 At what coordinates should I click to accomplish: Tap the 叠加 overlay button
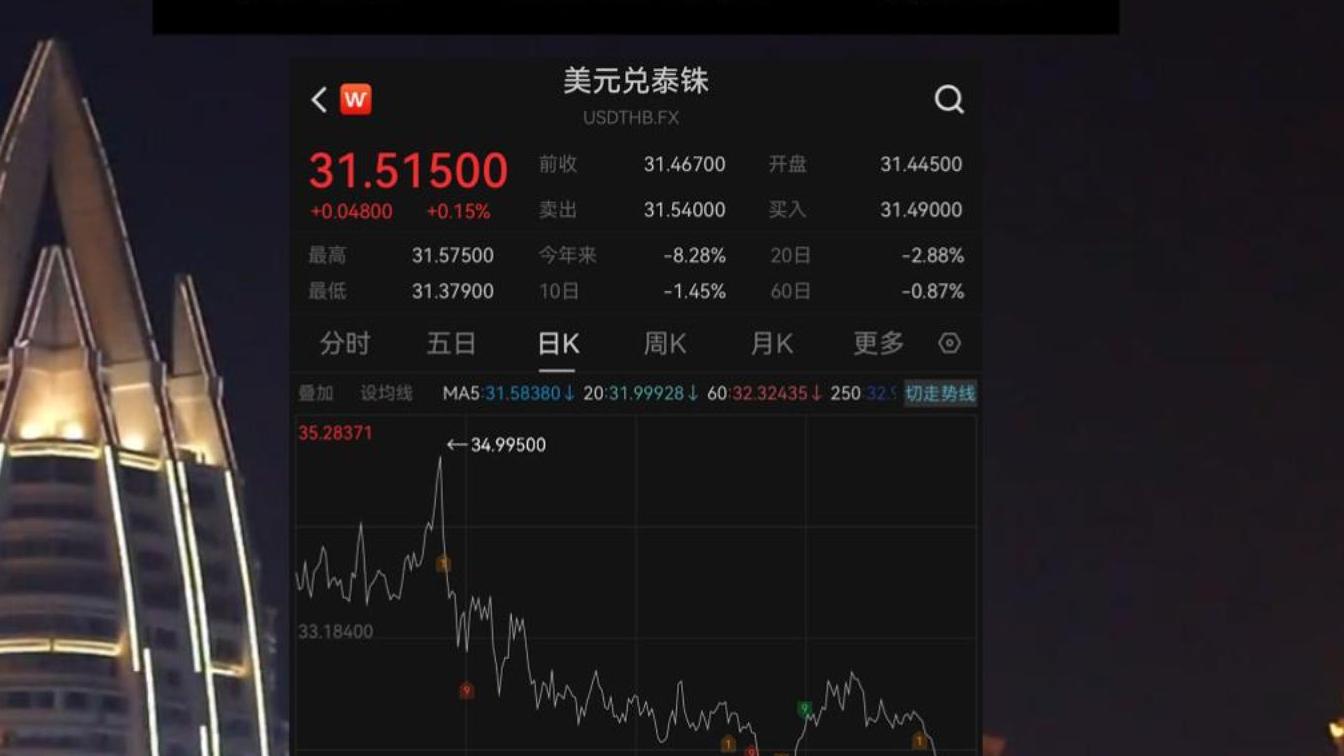point(316,393)
